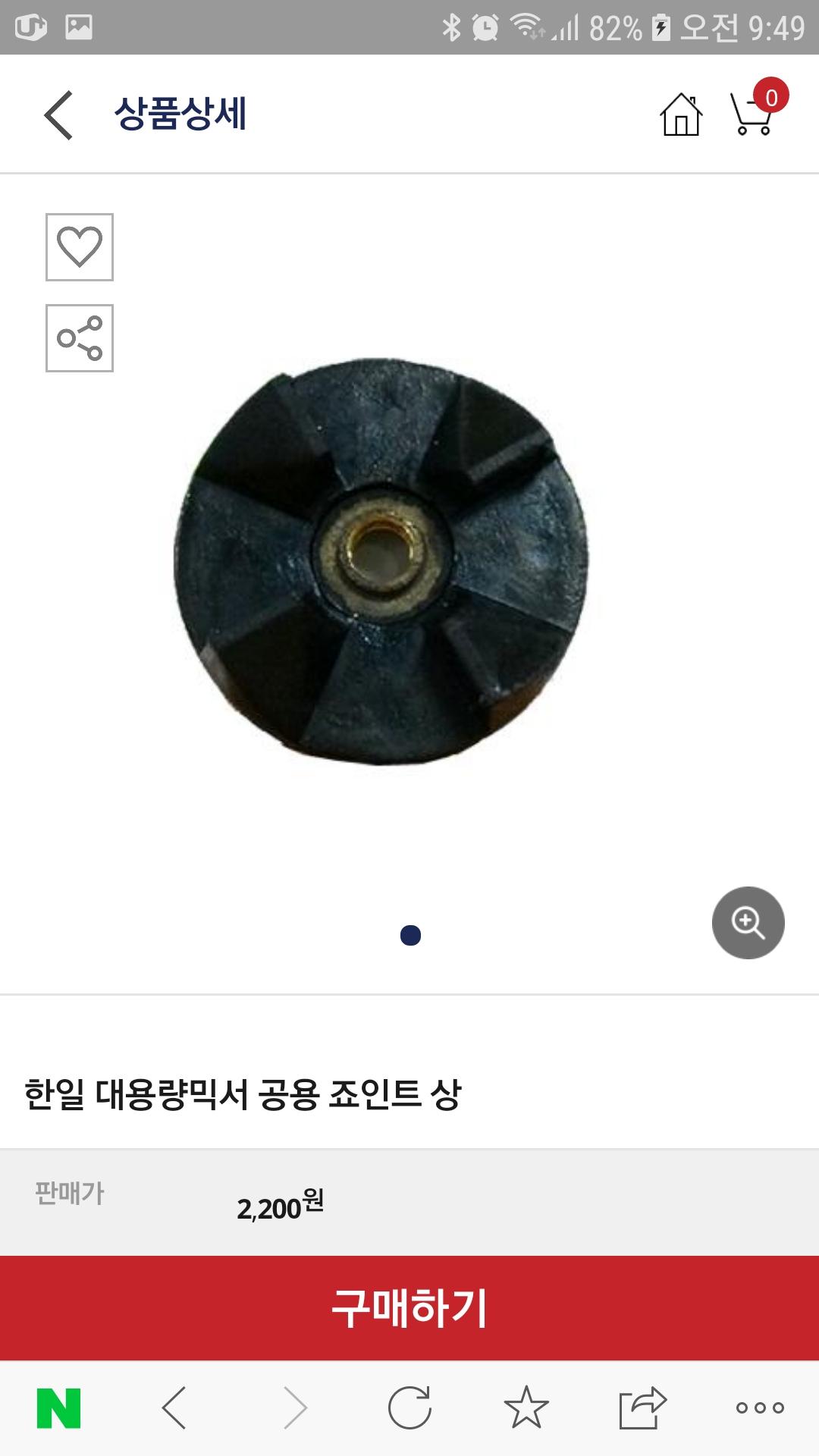Share this product via share icon
The image size is (819, 1456).
point(80,338)
